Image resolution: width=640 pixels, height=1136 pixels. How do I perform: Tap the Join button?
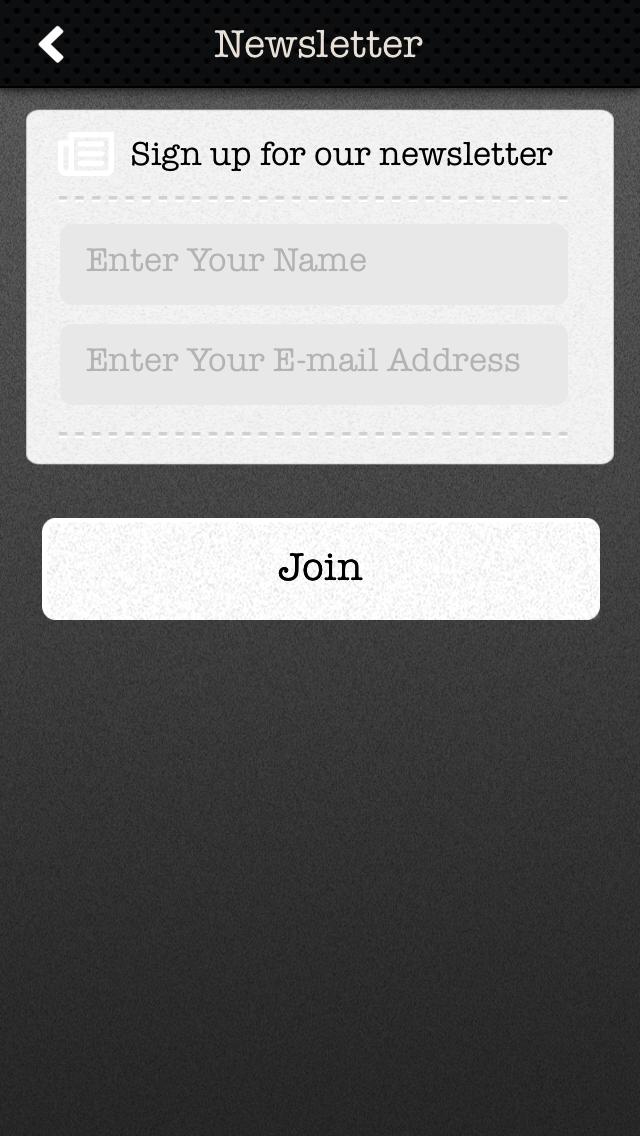[x=320, y=568]
